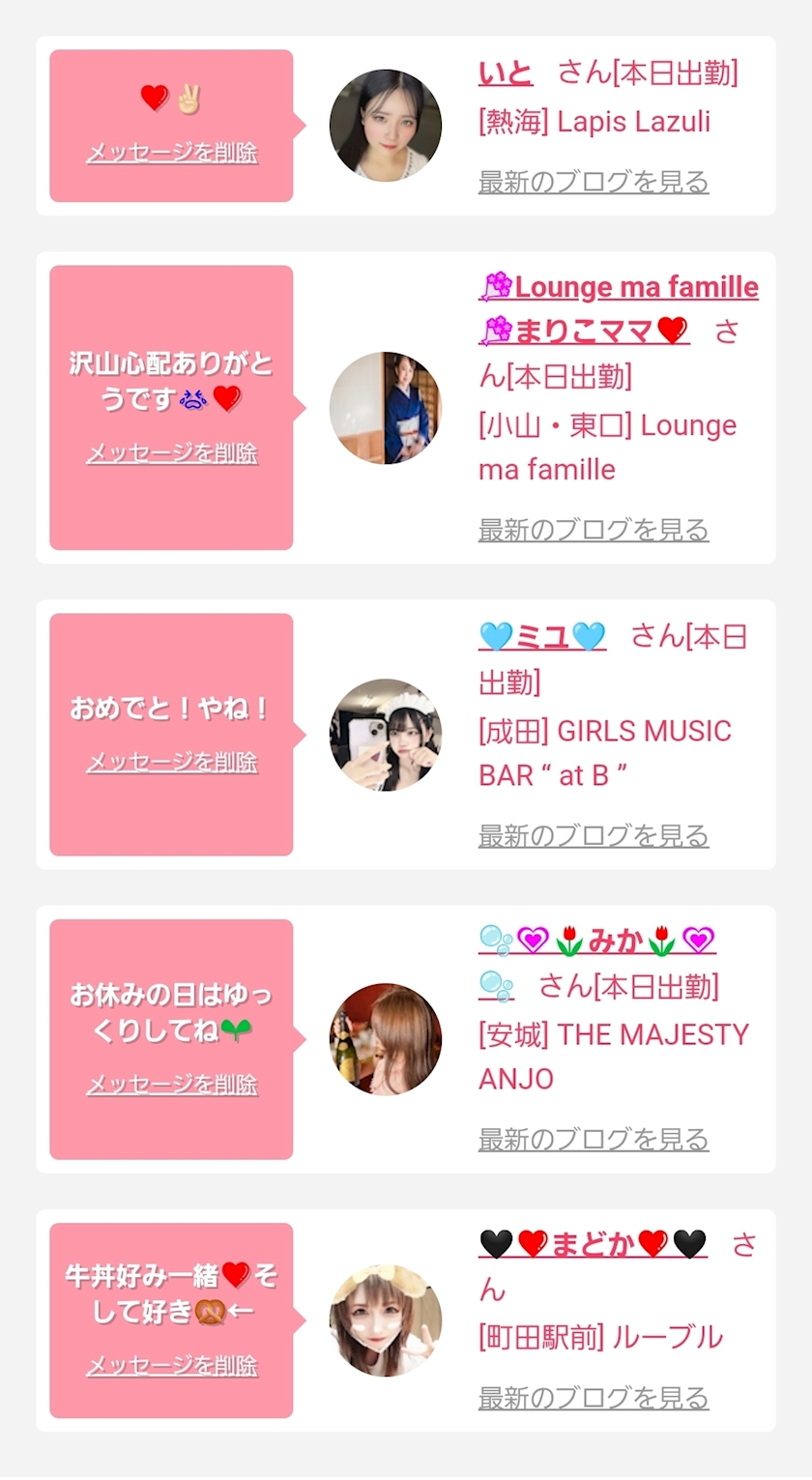This screenshot has height=1480, width=812.
Task: Tap まりこママ's kimono profile photo
Action: click(x=385, y=408)
